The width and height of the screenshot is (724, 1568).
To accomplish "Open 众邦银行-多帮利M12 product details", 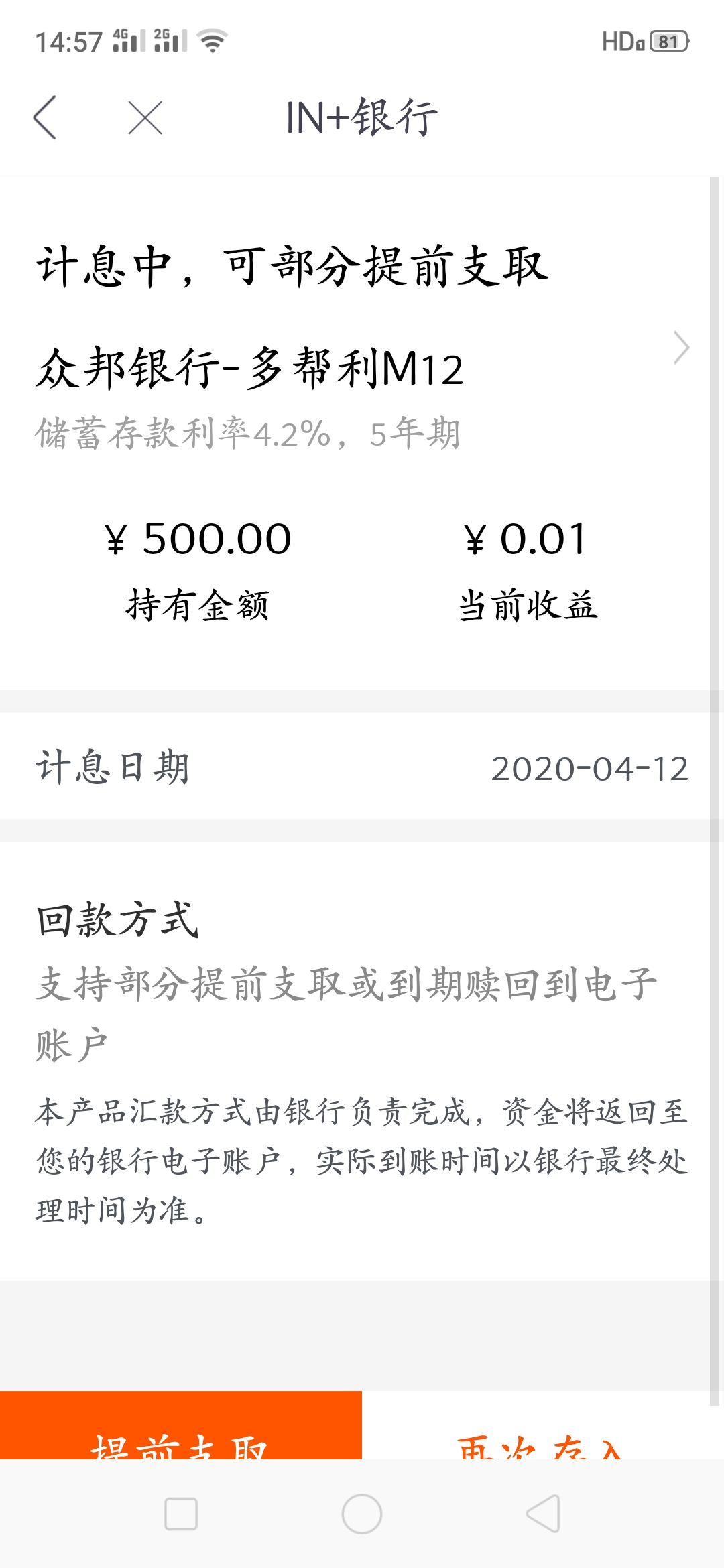I will click(x=362, y=369).
